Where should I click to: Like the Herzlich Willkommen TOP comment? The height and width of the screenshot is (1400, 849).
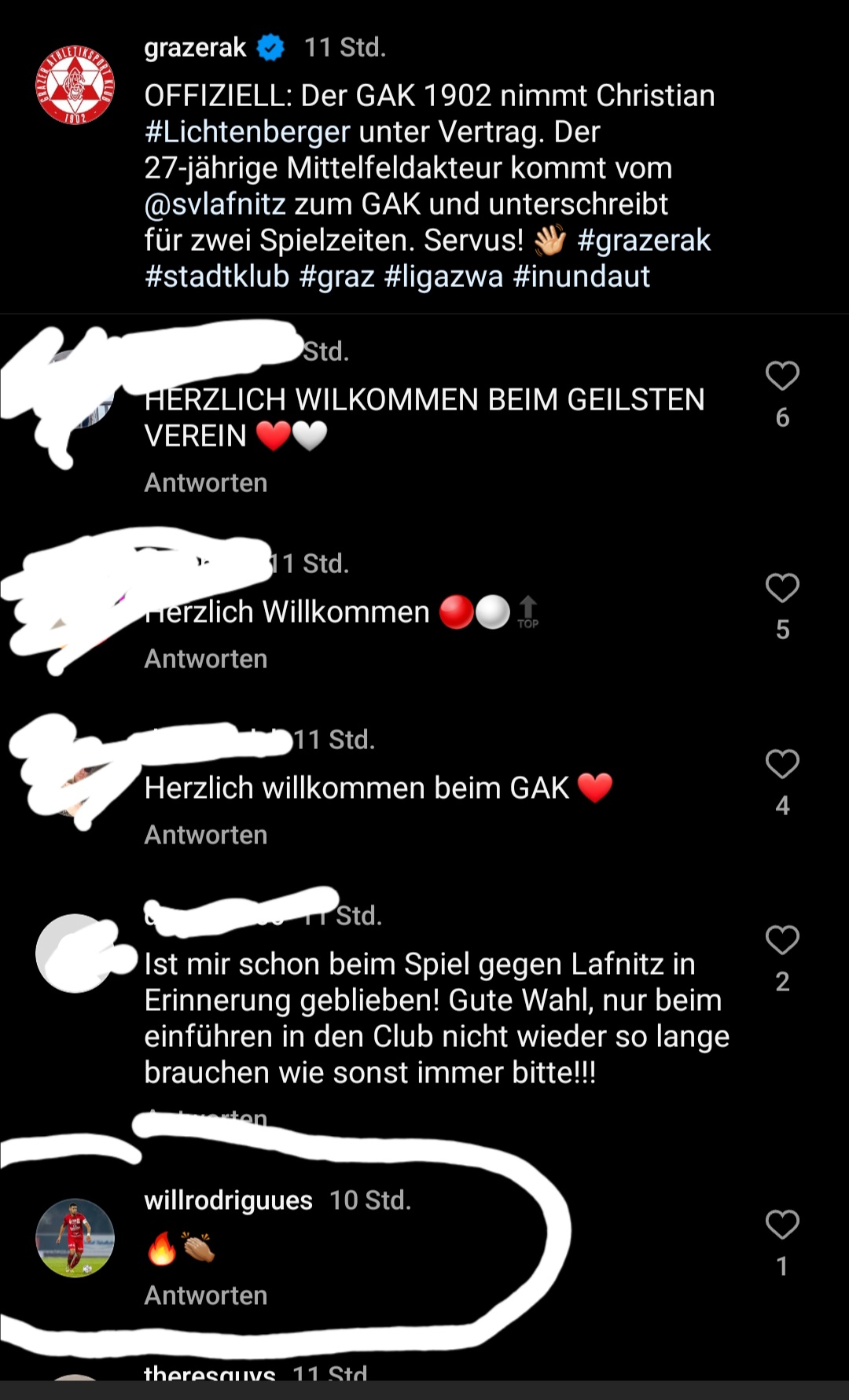[x=782, y=588]
